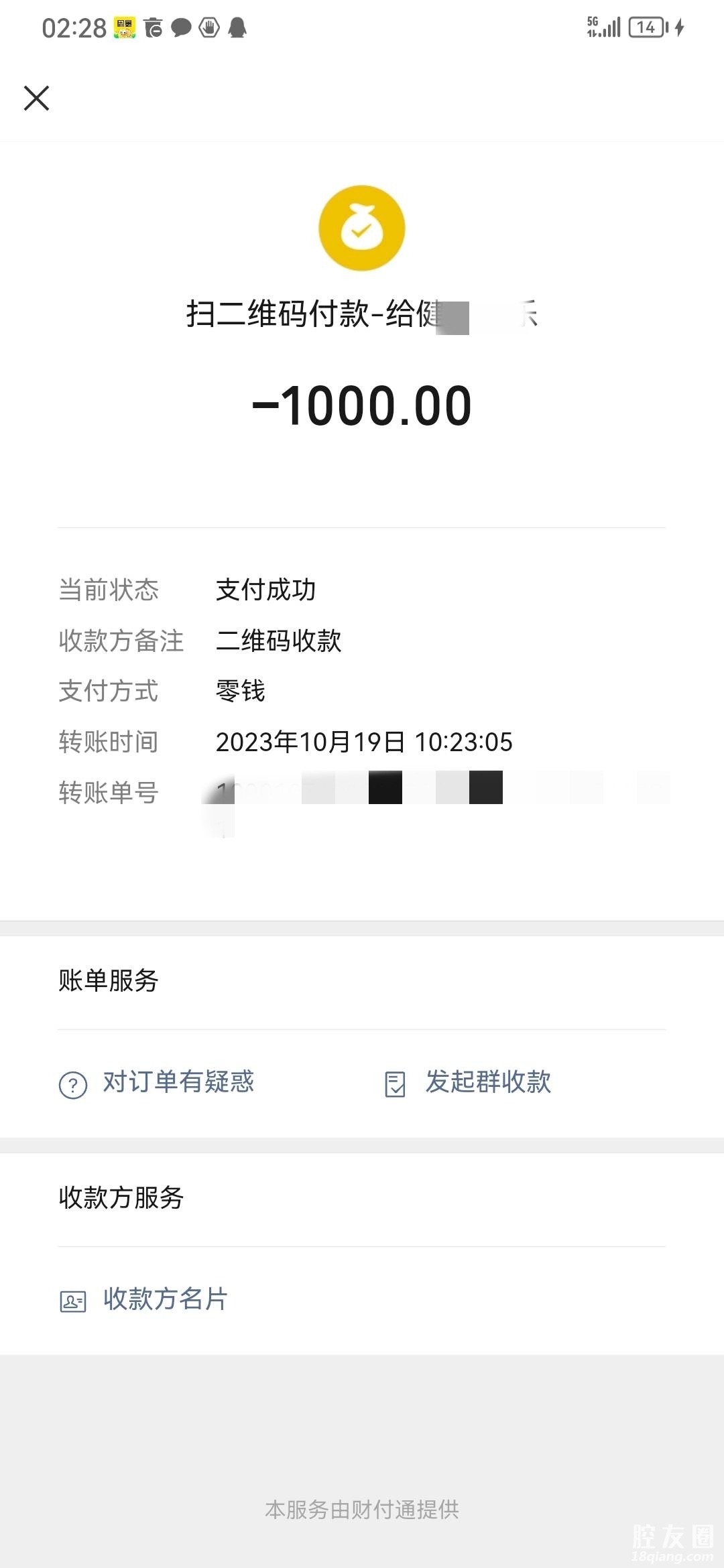Screen dimensions: 724x1568
Task: Close the payment details page
Action: coord(36,98)
